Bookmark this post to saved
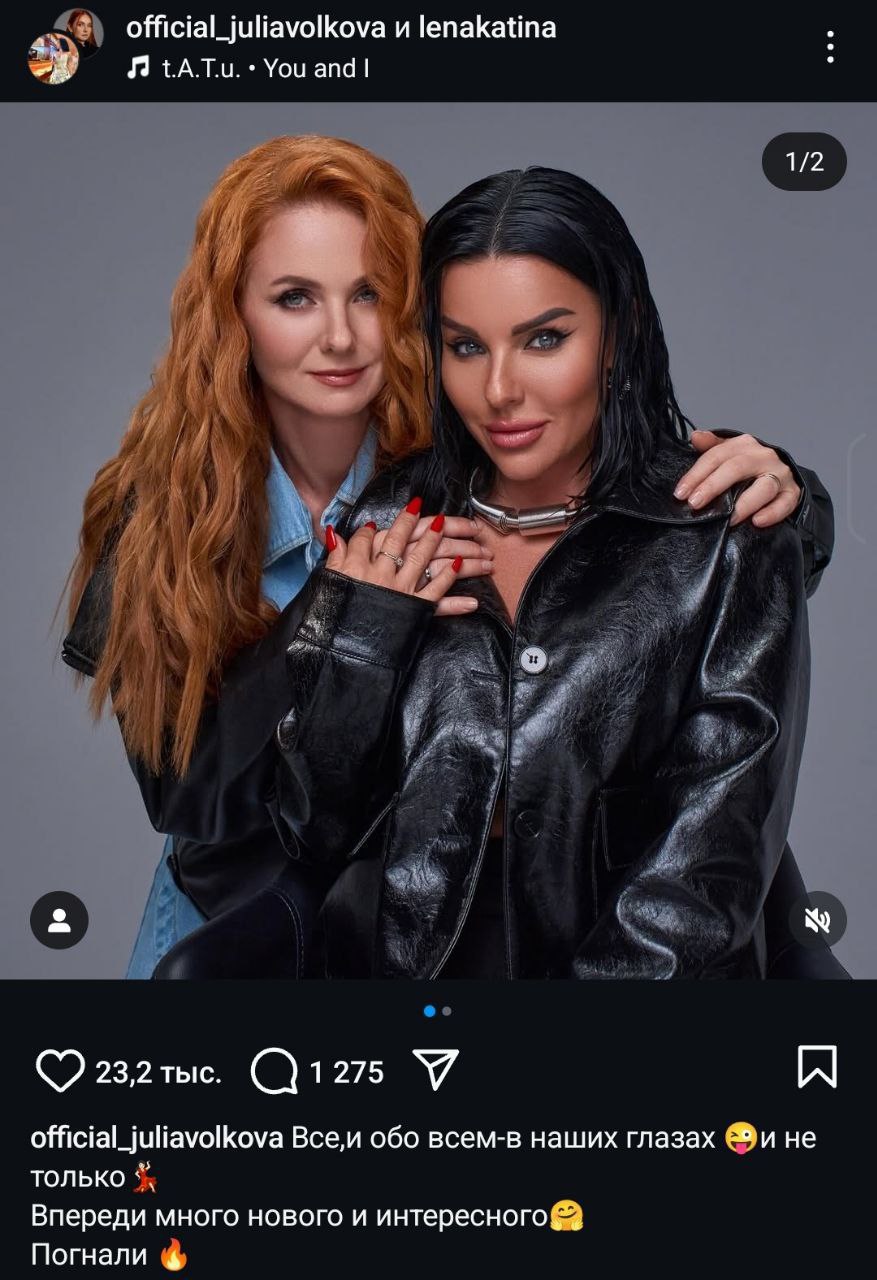This screenshot has width=877, height=1280. tap(817, 1067)
